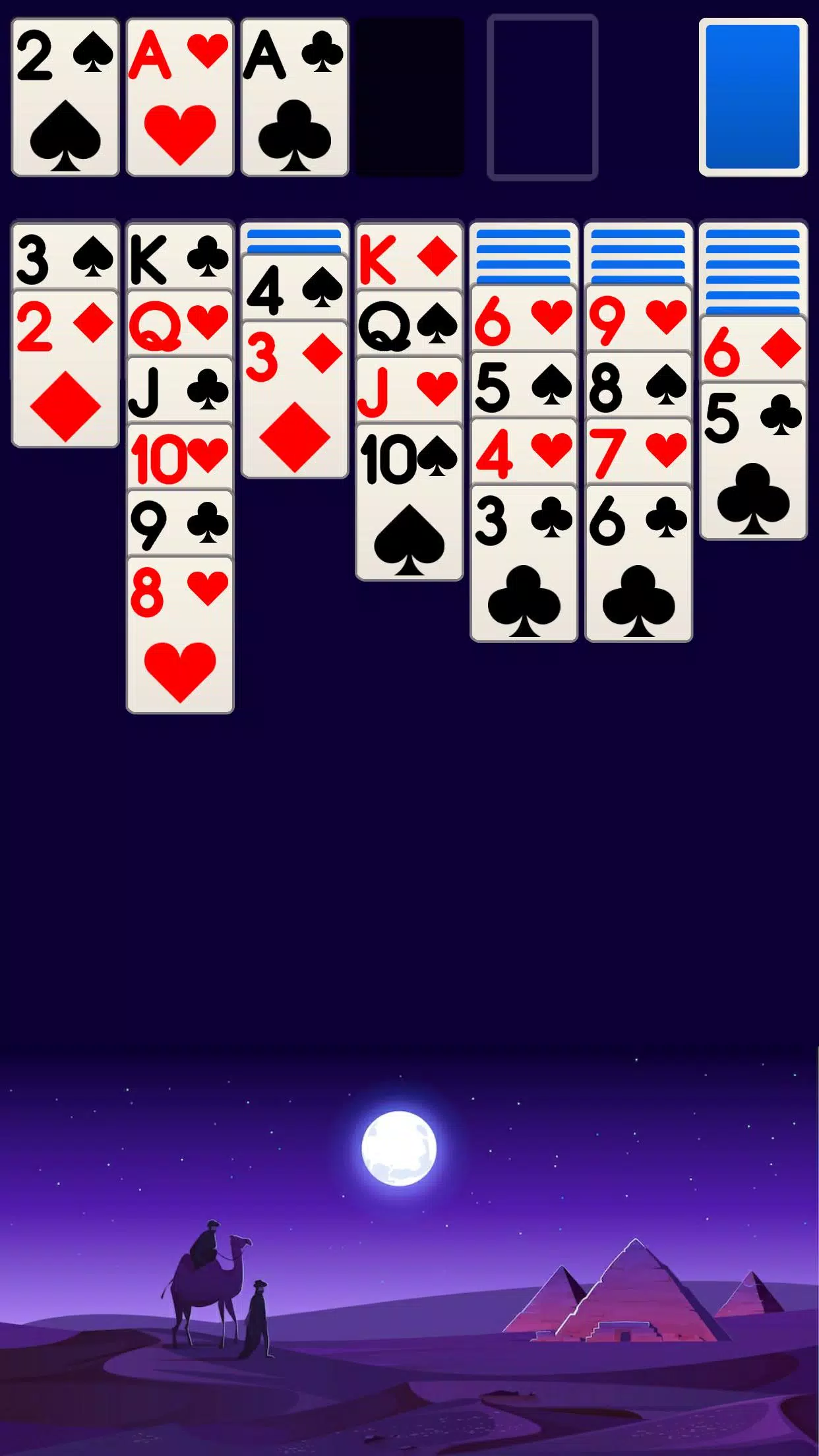The height and width of the screenshot is (1456, 819).
Task: Tap the 5 of clubs card
Action: [x=752, y=462]
